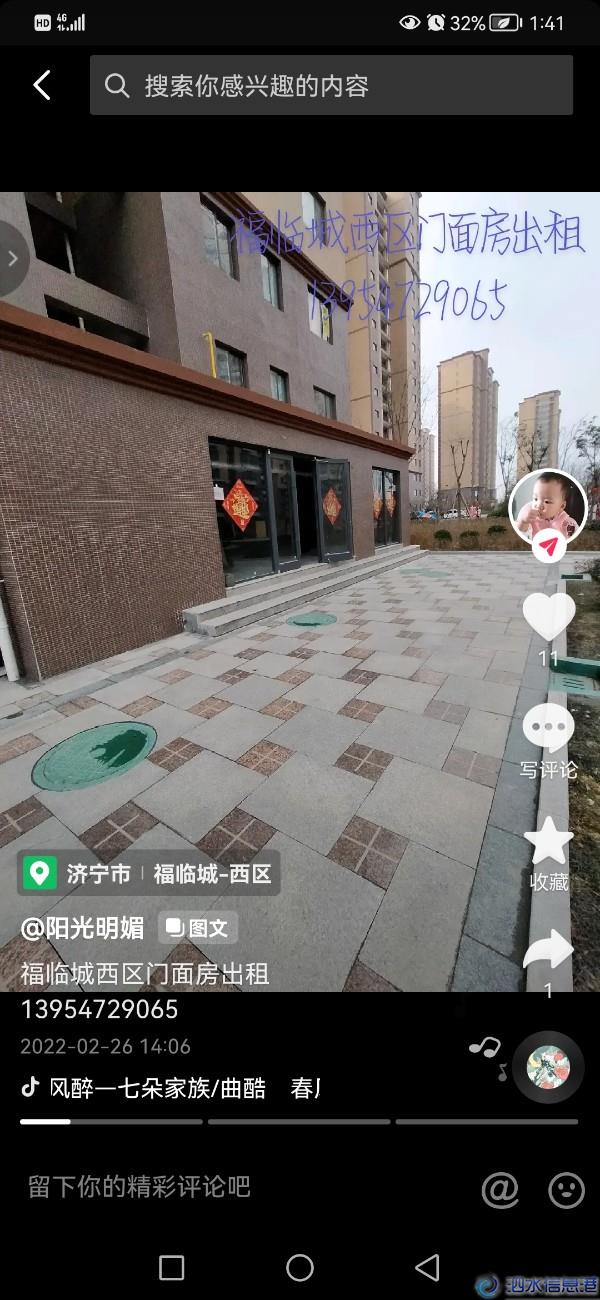Screen dimensions: 600x1300
Task: Expand the left-edge side arrow
Action: [12, 258]
